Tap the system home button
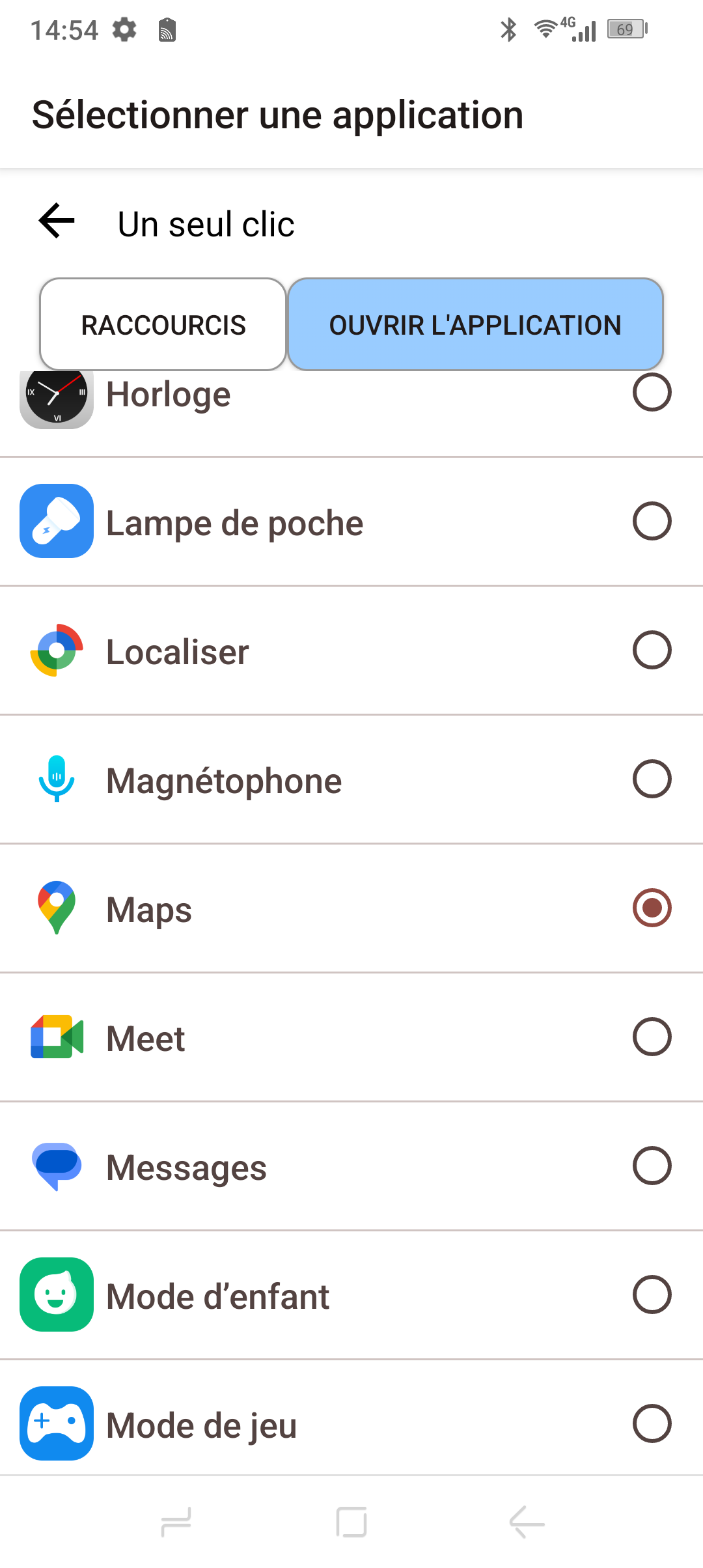The width and height of the screenshot is (703, 1568). tap(351, 1522)
